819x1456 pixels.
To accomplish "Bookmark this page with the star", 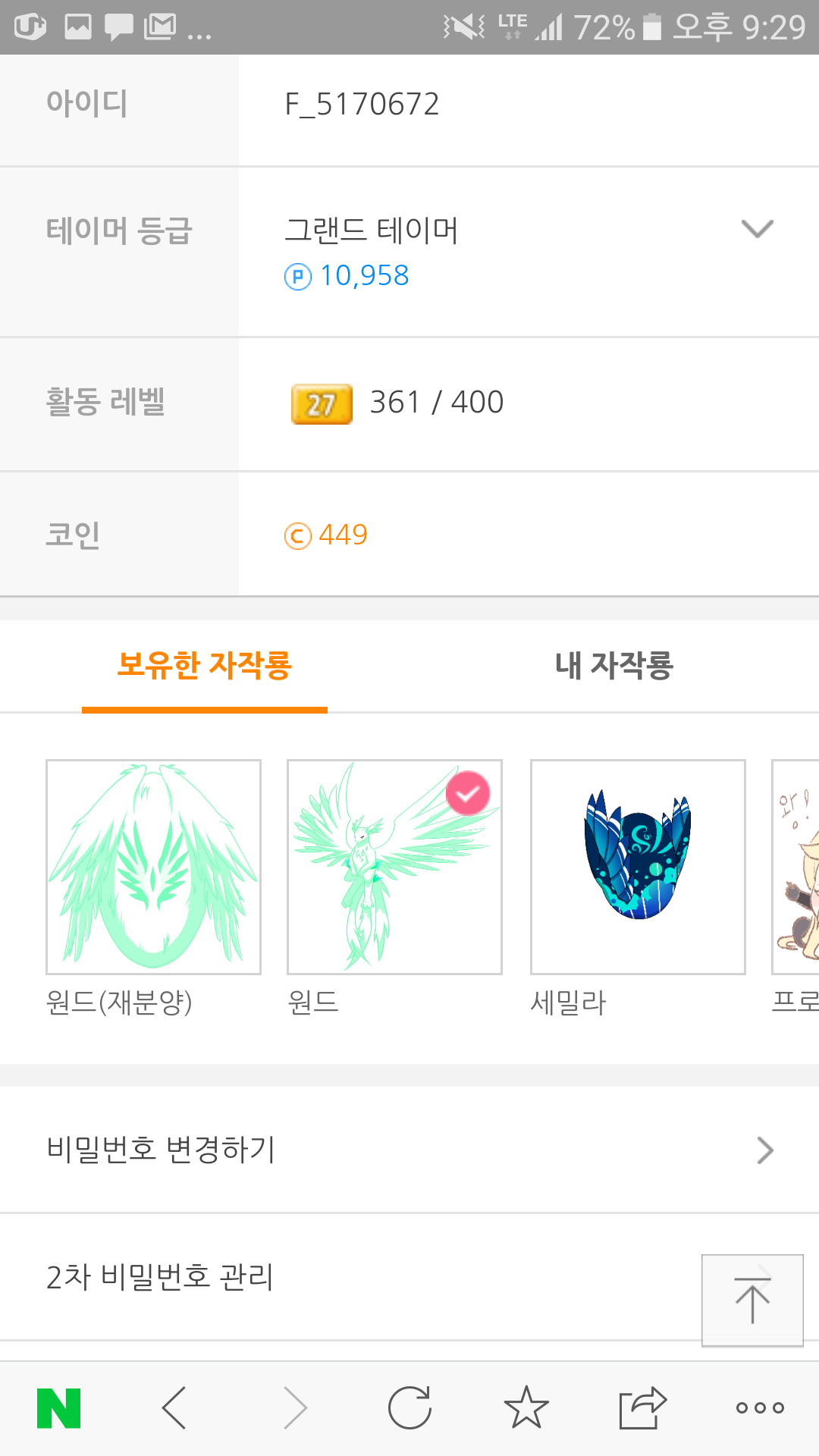I will 526,1408.
